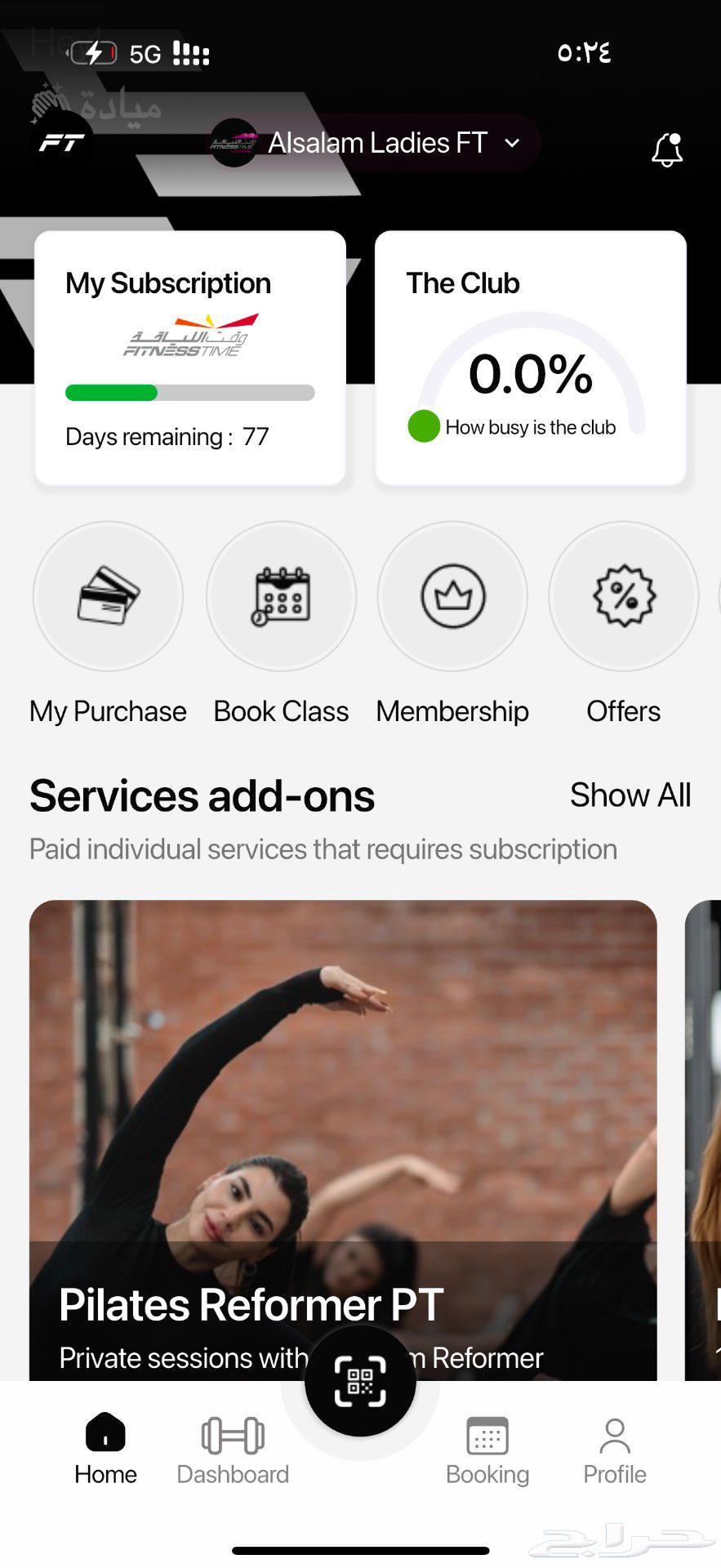Image resolution: width=721 pixels, height=1568 pixels.
Task: Open the QR code scanner button
Action: 360,1382
